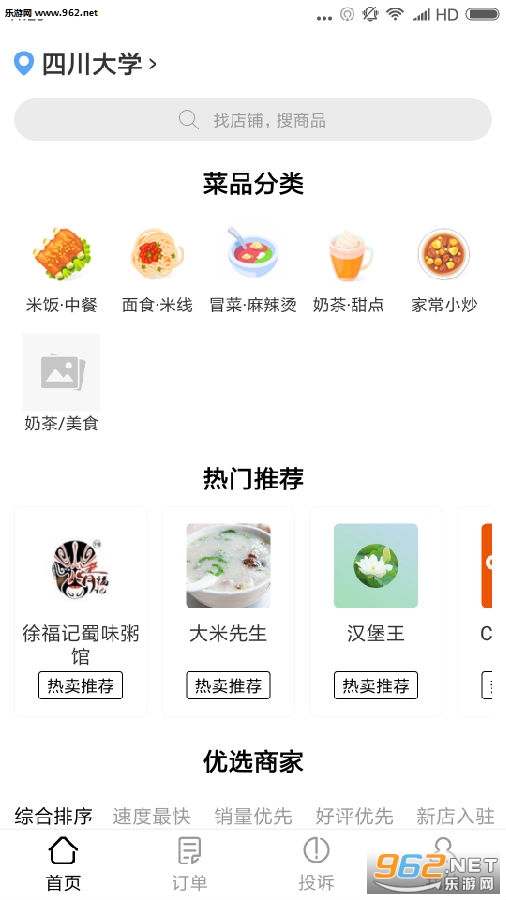The image size is (506, 900).
Task: Sort by 好评优先
Action: click(x=354, y=816)
